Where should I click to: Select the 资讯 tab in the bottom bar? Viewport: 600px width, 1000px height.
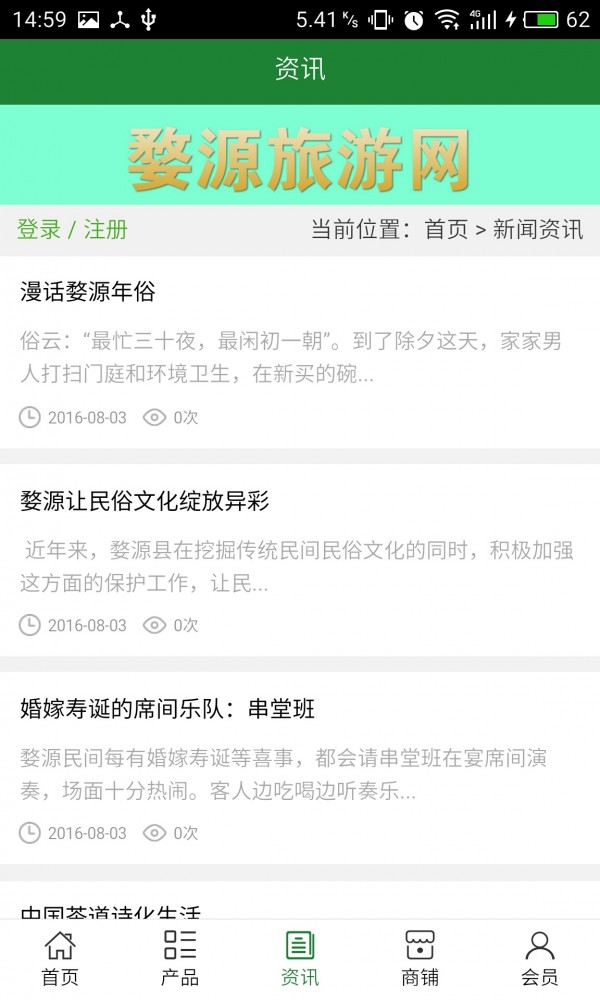tap(300, 958)
